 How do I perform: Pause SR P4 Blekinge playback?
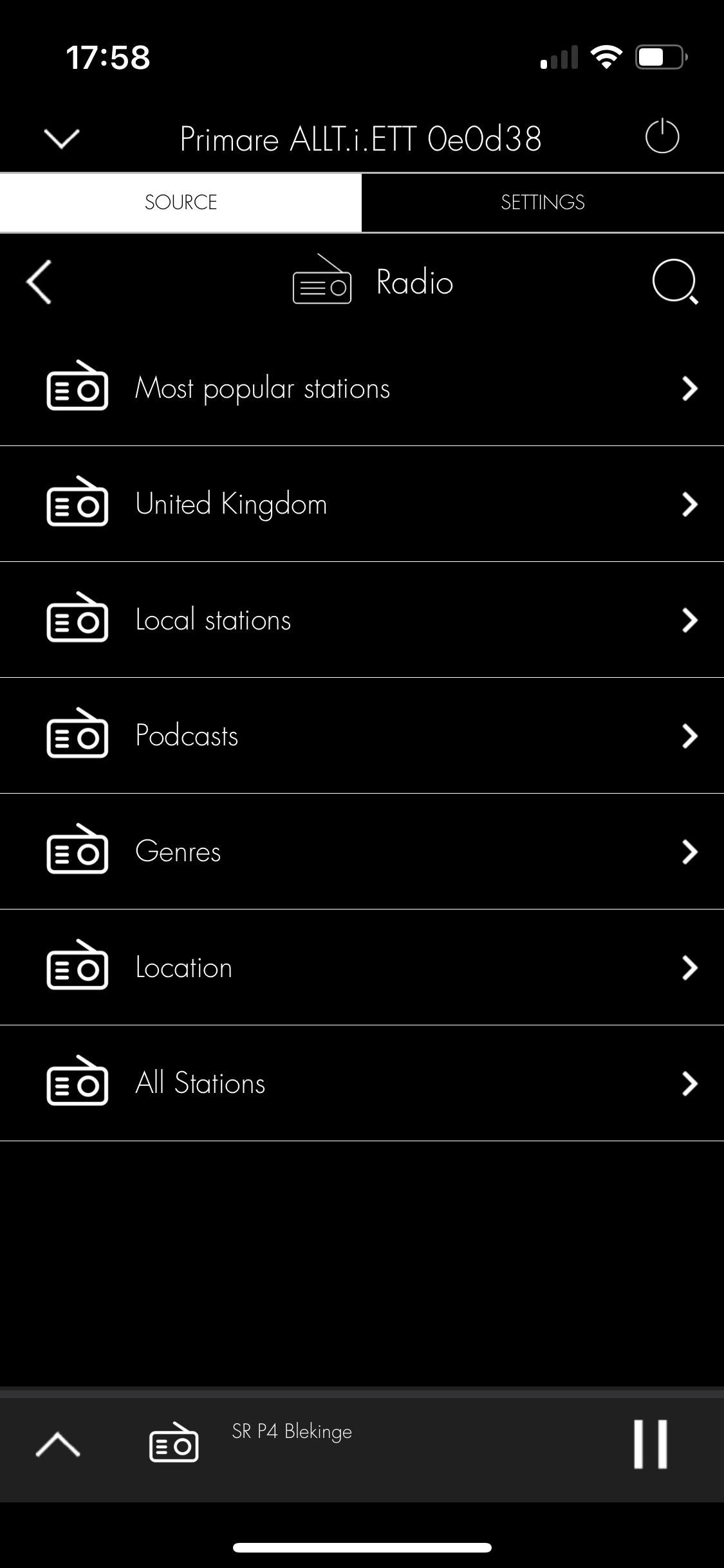click(650, 1444)
